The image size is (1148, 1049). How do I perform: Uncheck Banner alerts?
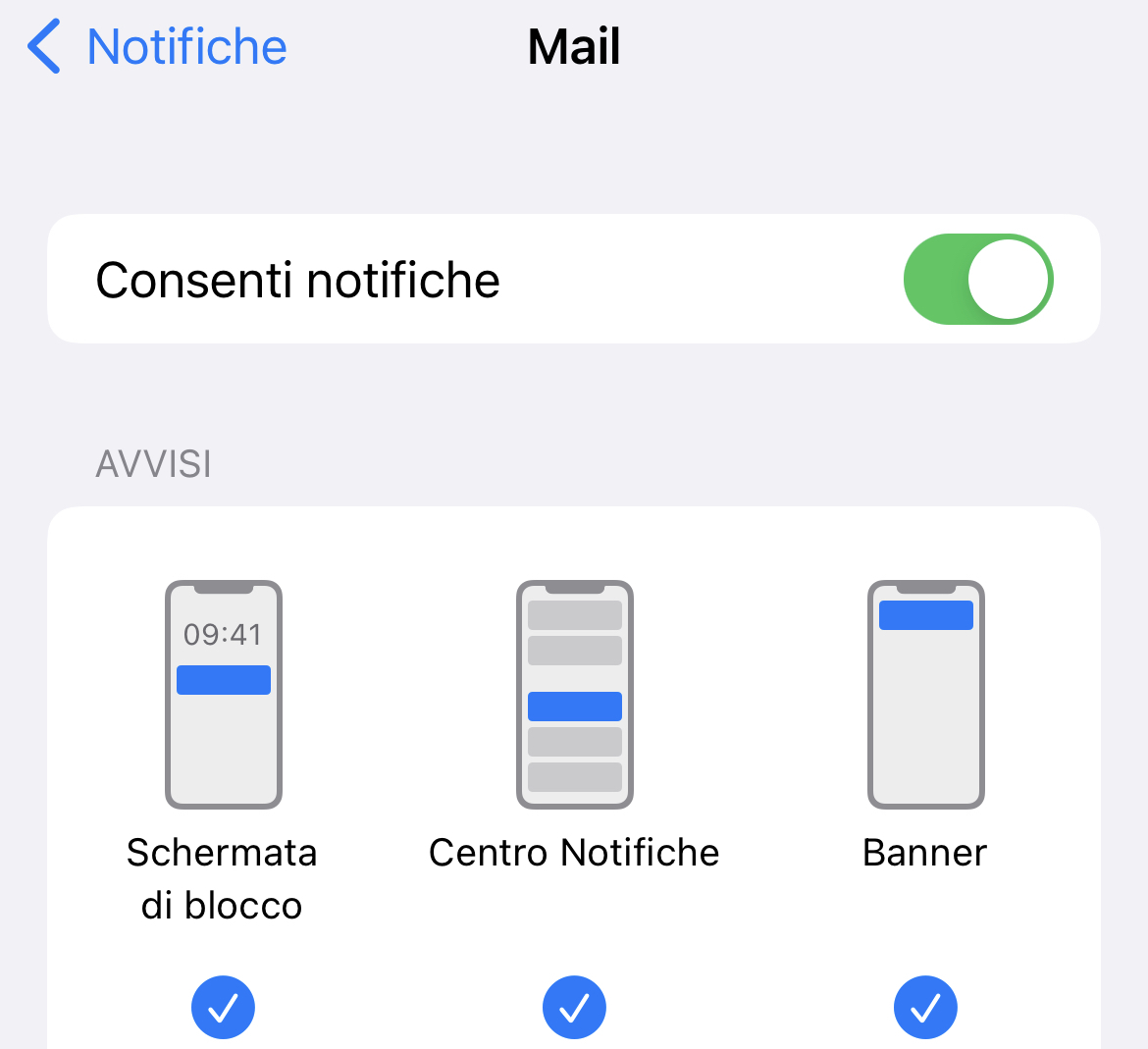click(x=925, y=1007)
